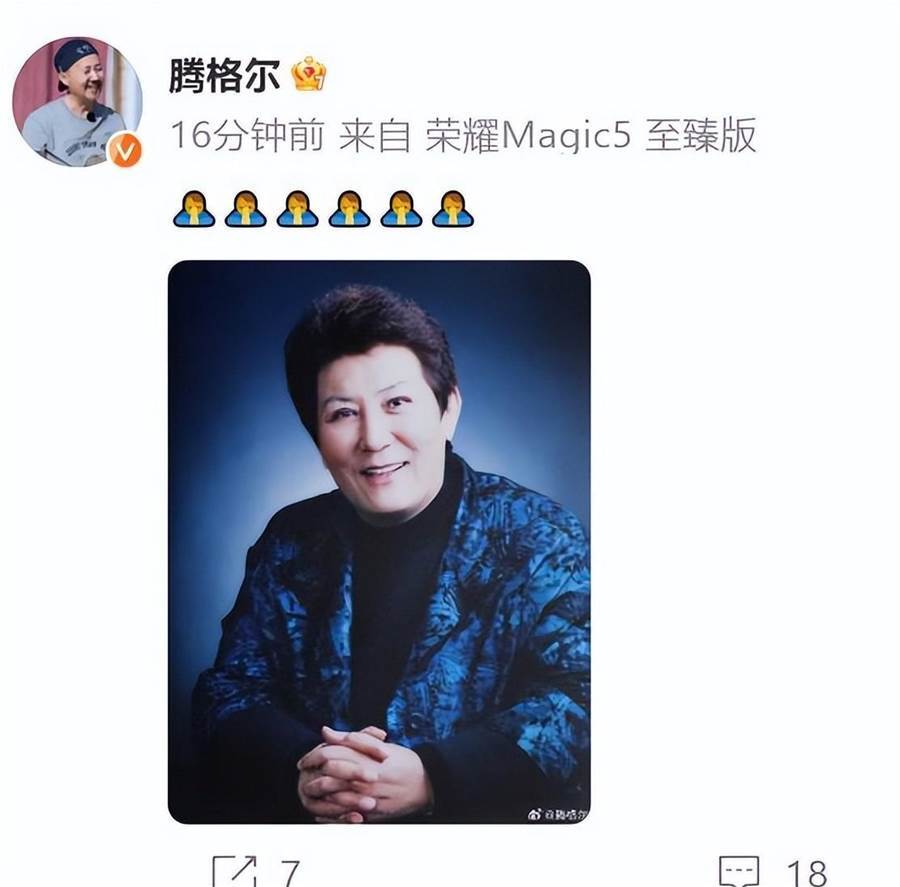The height and width of the screenshot is (887, 900).
Task: View the posted portrait photo full size
Action: point(379,541)
